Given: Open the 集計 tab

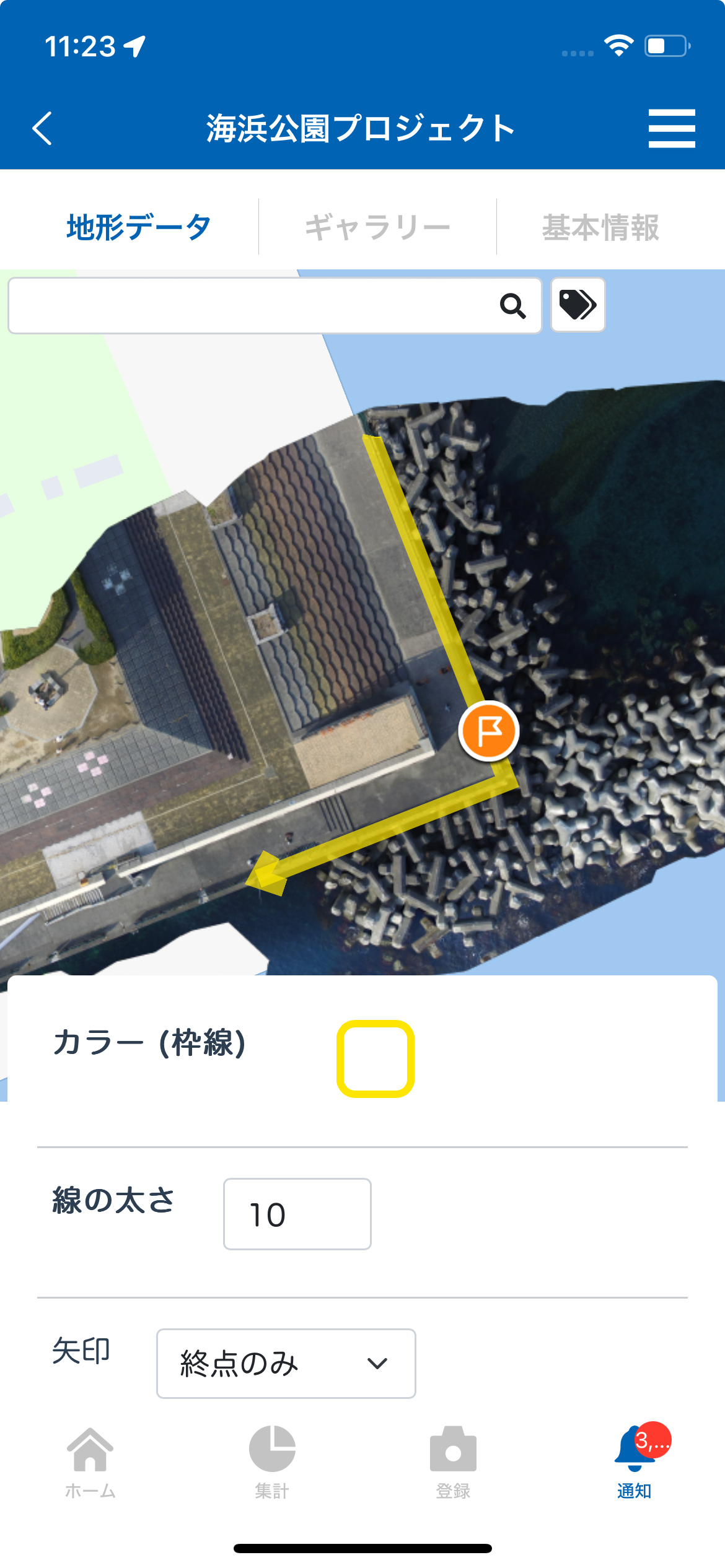Looking at the screenshot, I should (272, 1461).
